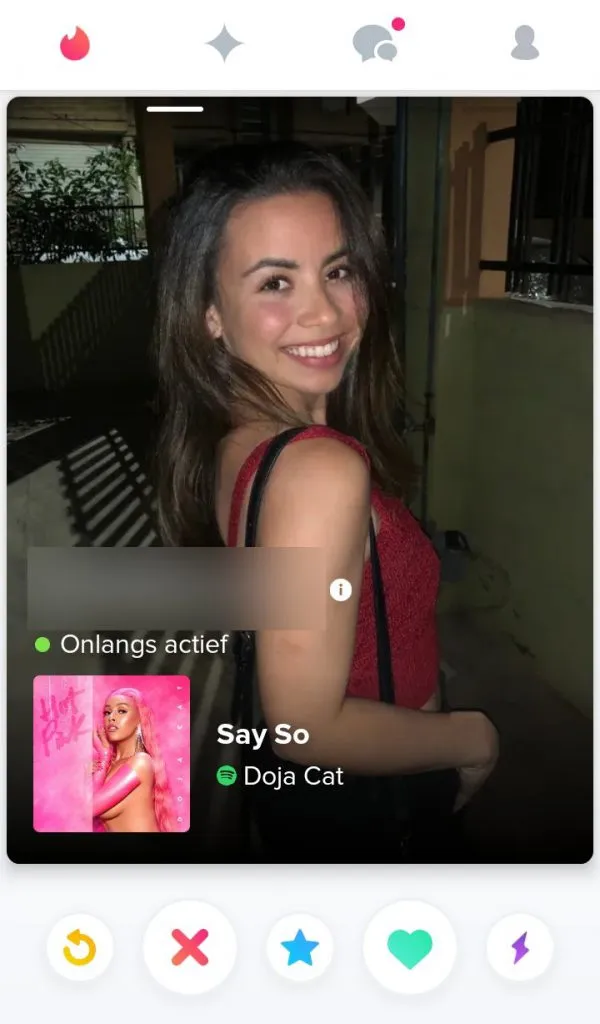This screenshot has height=1024, width=600.
Task: Open the Tinder flame home tab
Action: pos(75,43)
